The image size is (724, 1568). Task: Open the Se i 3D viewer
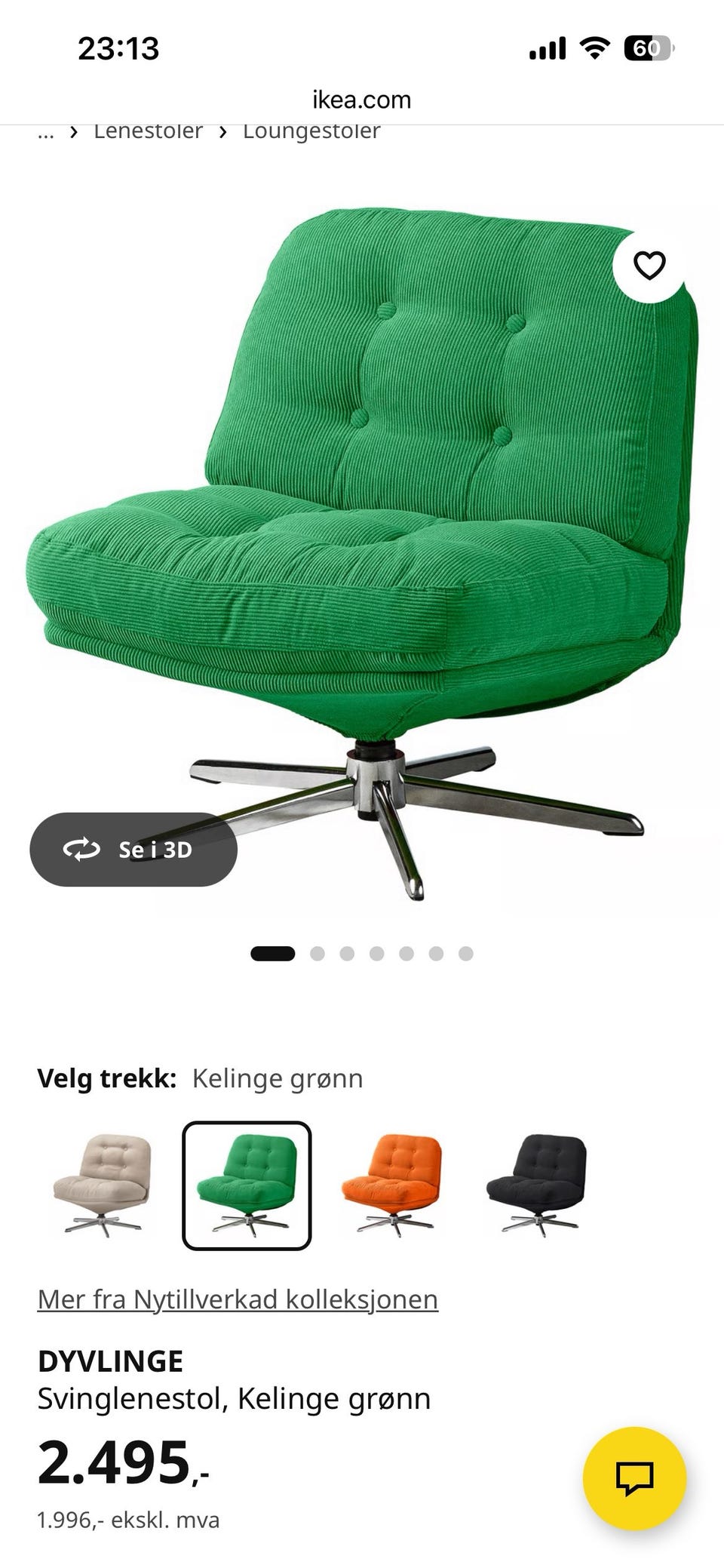133,849
